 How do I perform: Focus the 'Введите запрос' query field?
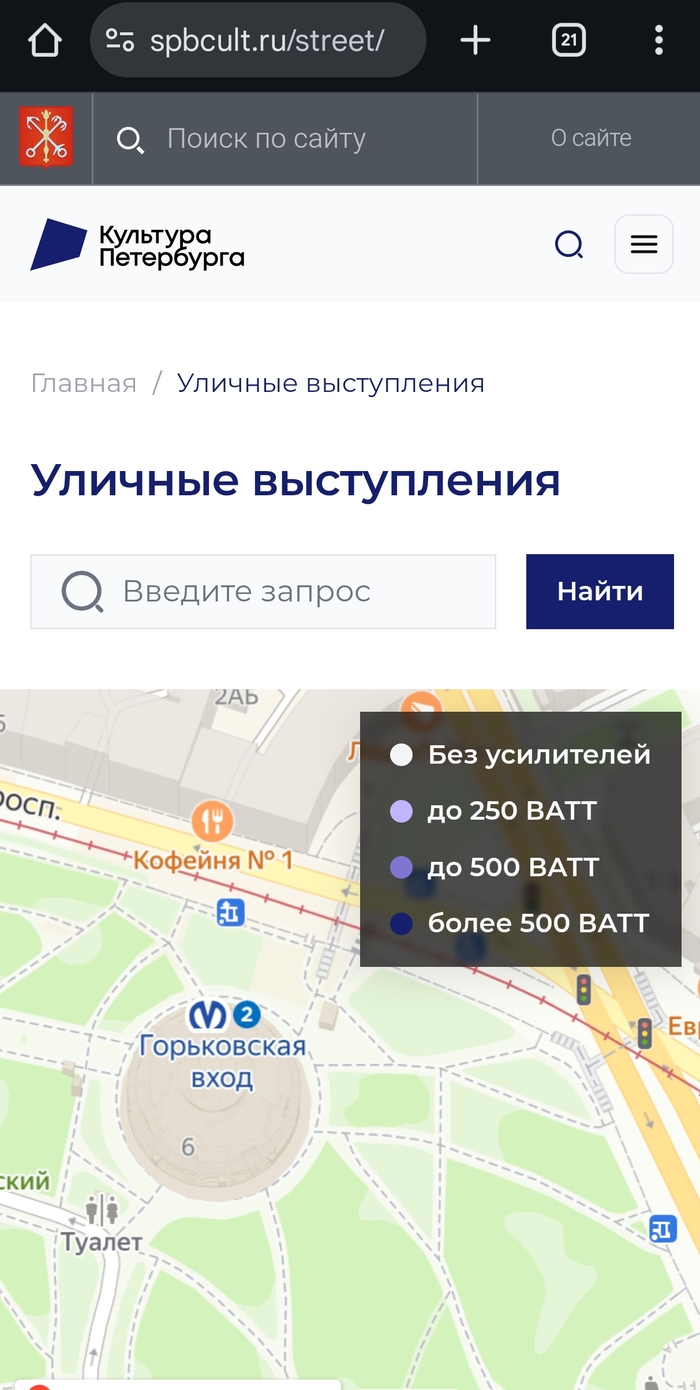(280, 591)
